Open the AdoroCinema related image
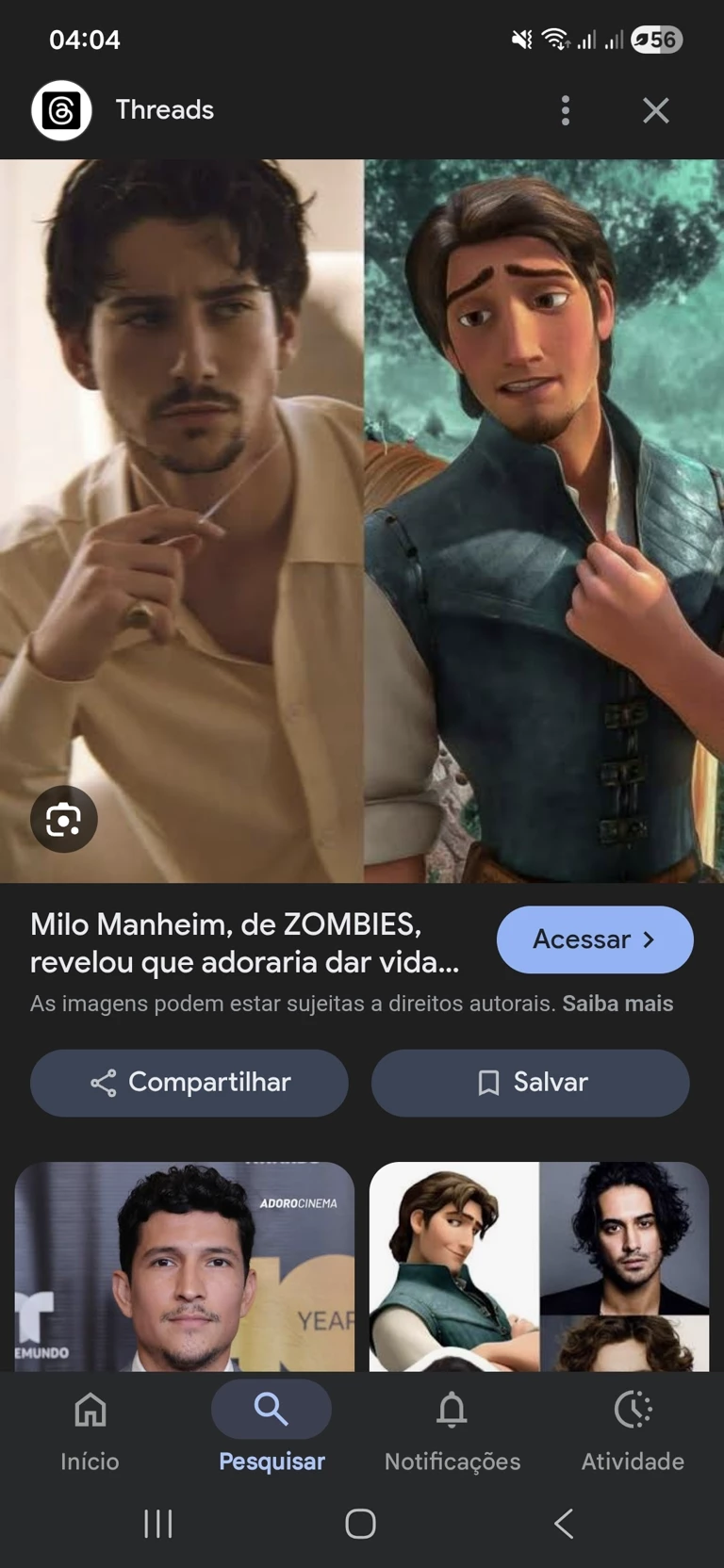Image resolution: width=724 pixels, height=1568 pixels. point(185,1266)
